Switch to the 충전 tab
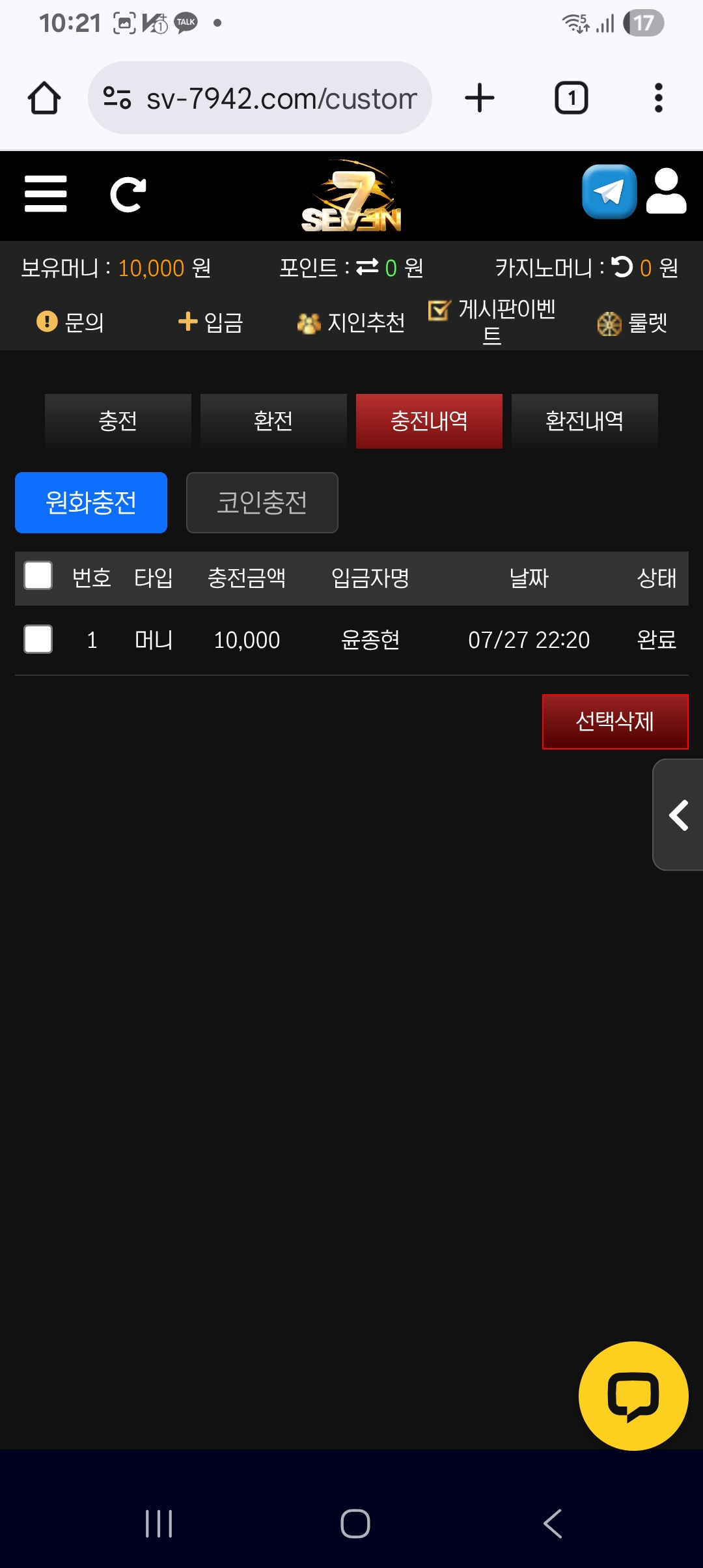The width and height of the screenshot is (703, 1568). coord(118,421)
